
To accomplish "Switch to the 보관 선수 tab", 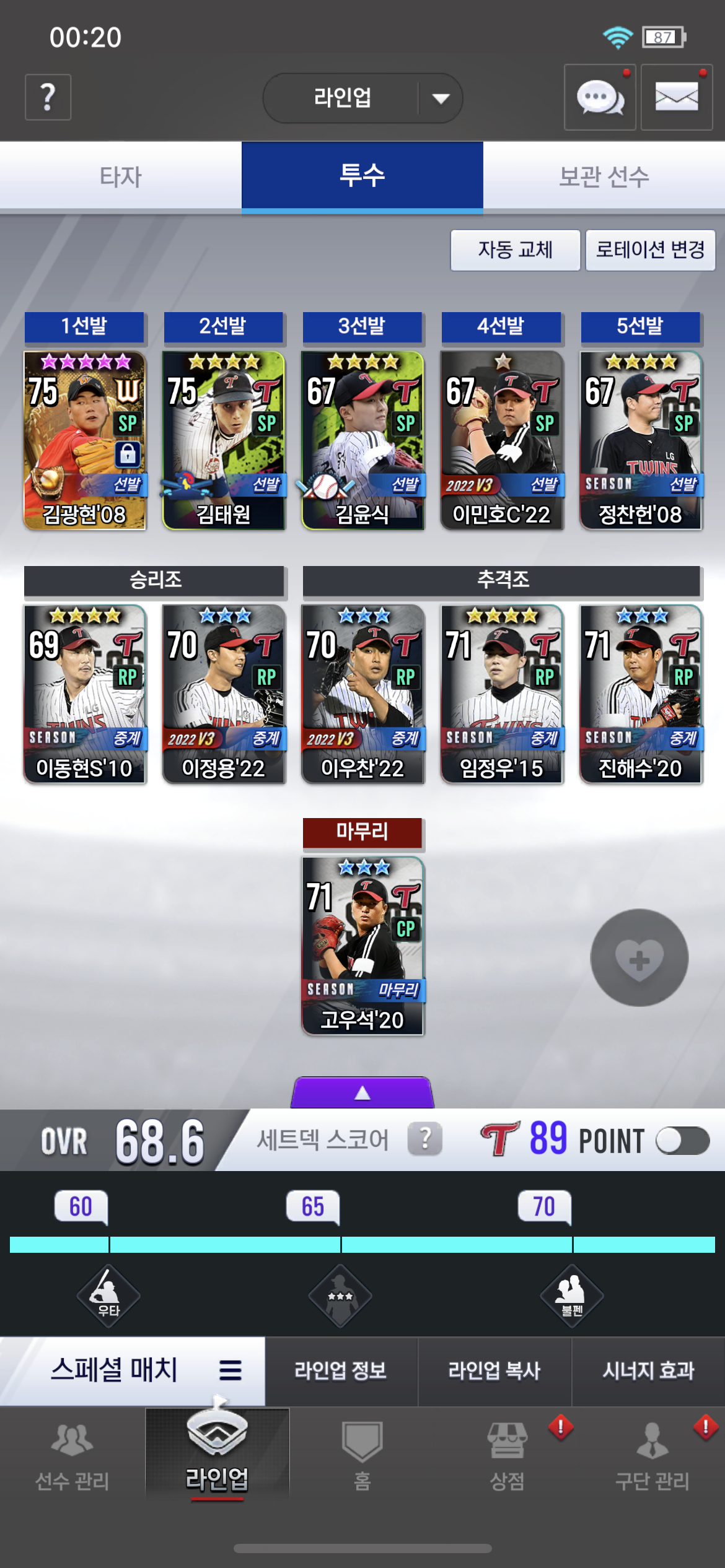I will click(x=604, y=176).
